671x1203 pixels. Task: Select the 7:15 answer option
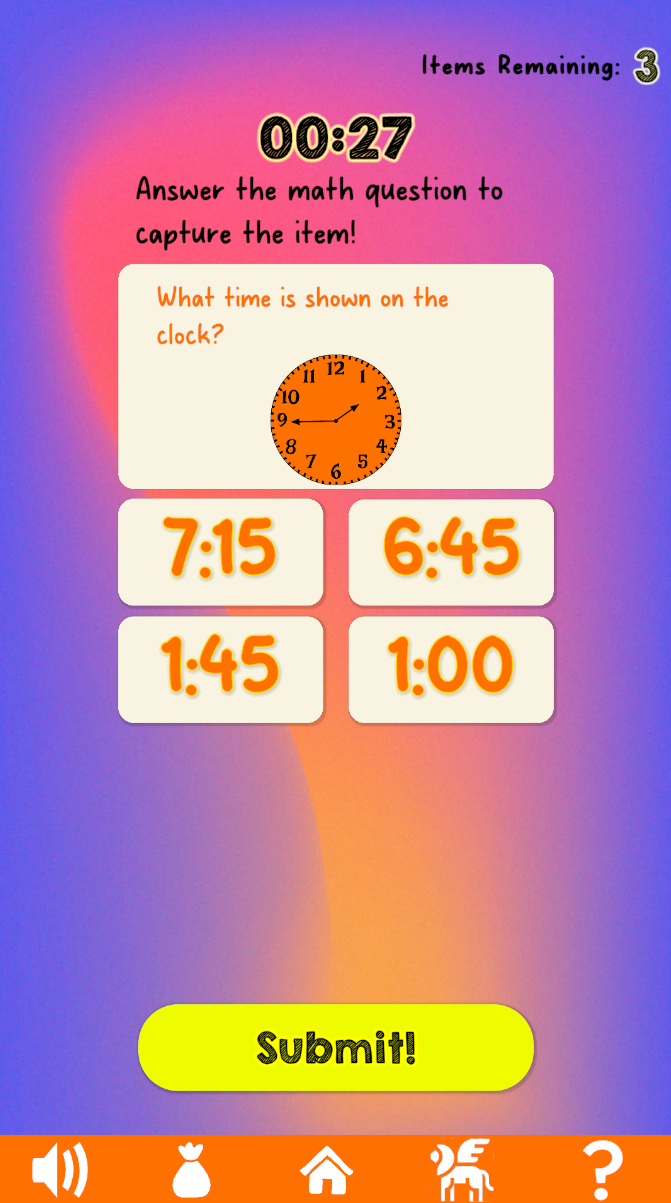220,552
